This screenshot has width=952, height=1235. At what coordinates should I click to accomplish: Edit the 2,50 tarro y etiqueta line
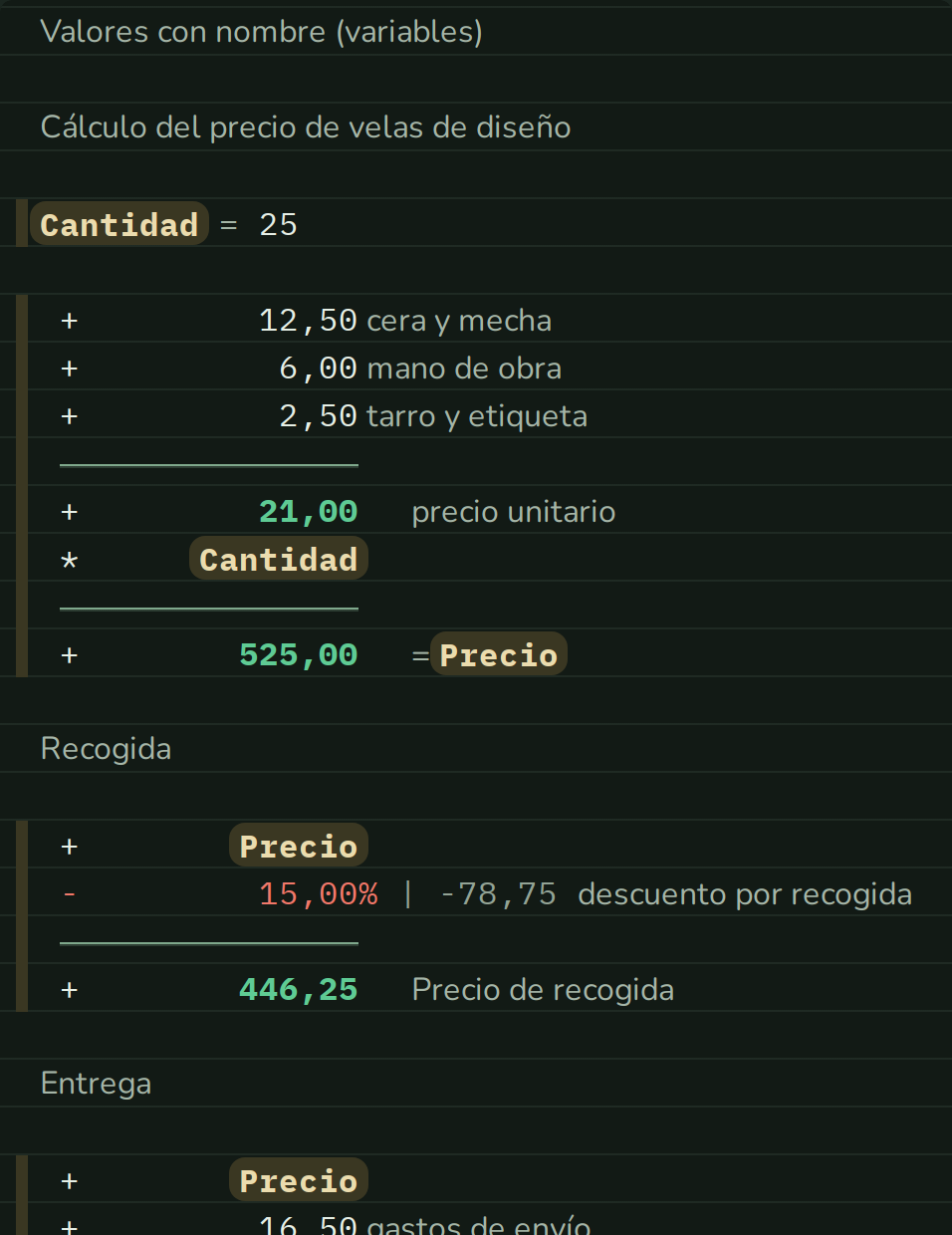point(476,415)
